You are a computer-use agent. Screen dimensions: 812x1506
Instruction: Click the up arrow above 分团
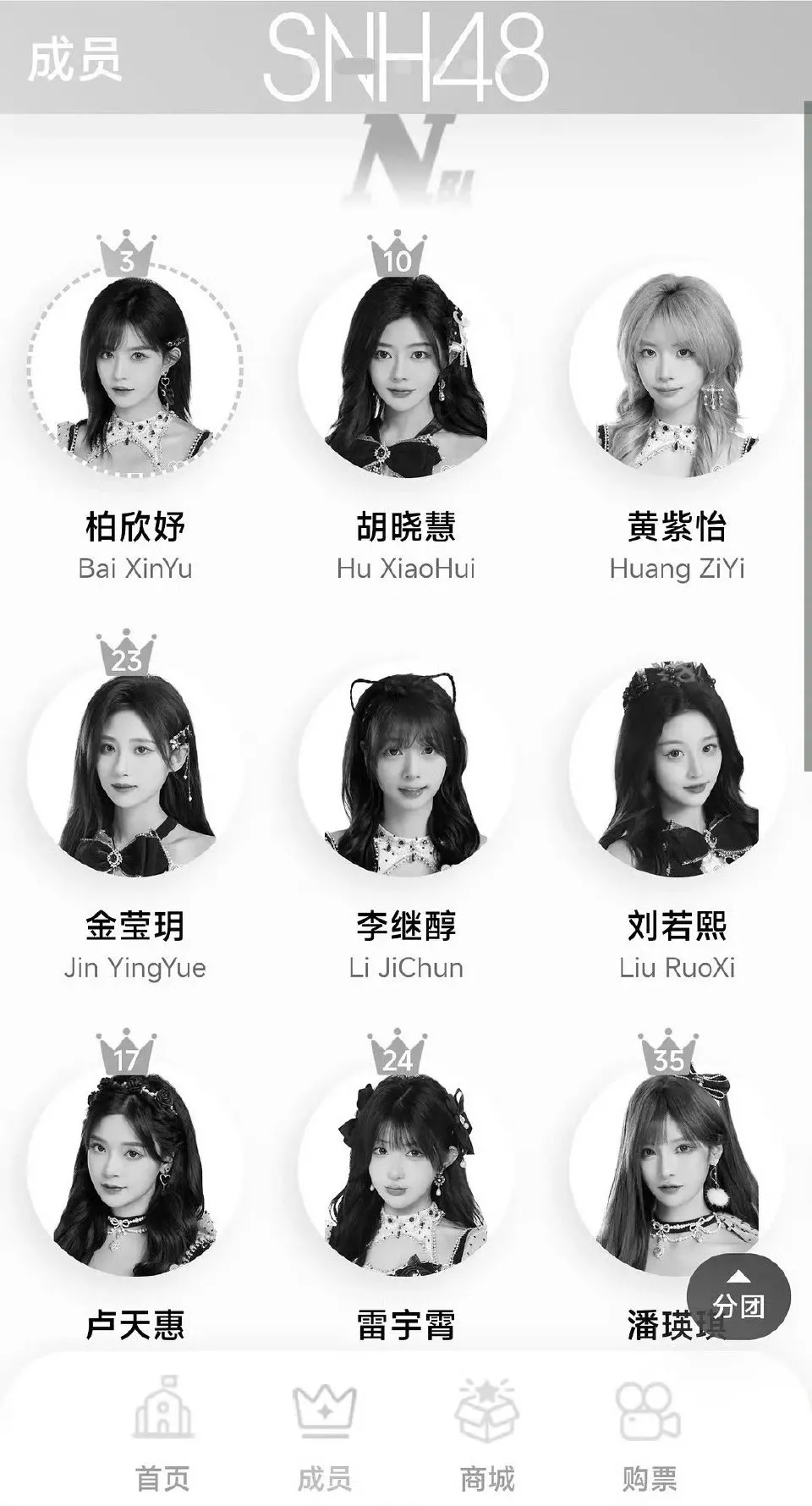tap(738, 1278)
